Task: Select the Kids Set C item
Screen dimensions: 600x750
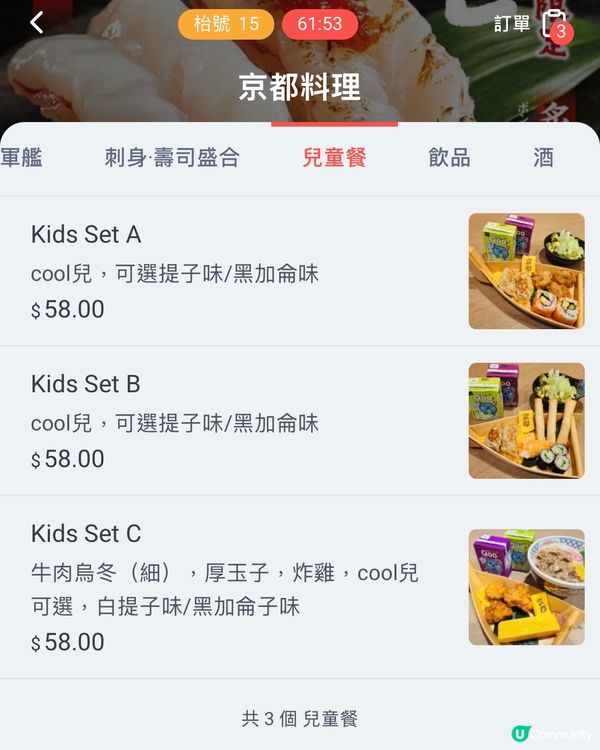Action: [x=300, y=587]
